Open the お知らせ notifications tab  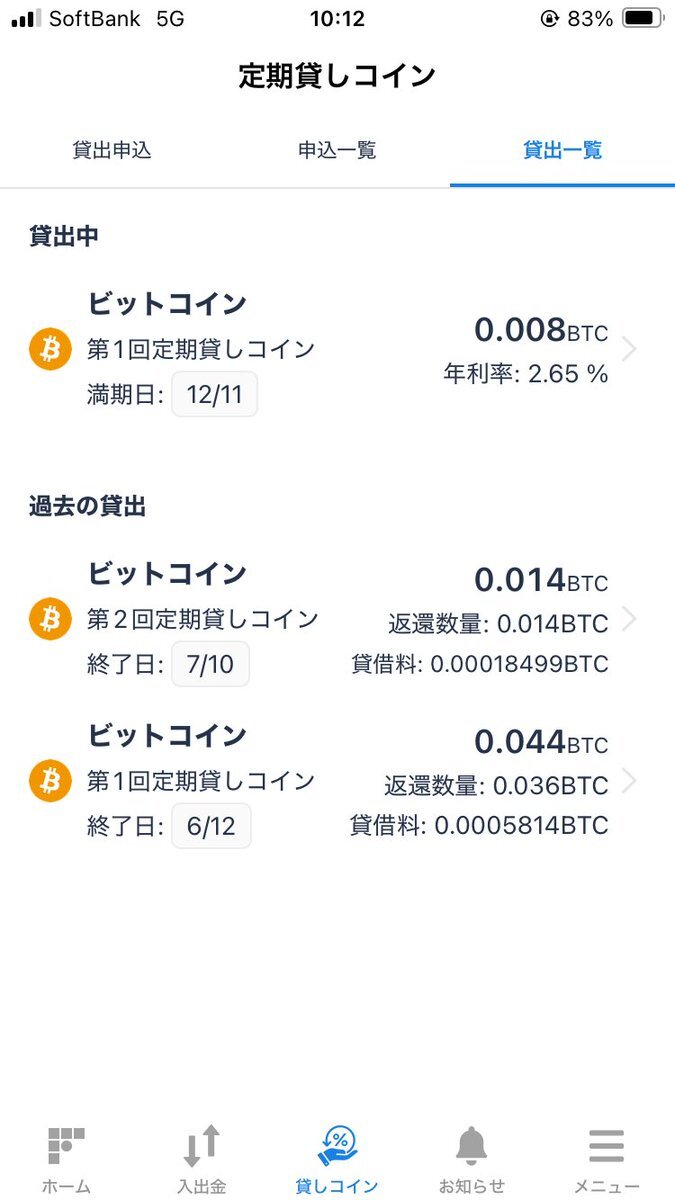[472, 1160]
